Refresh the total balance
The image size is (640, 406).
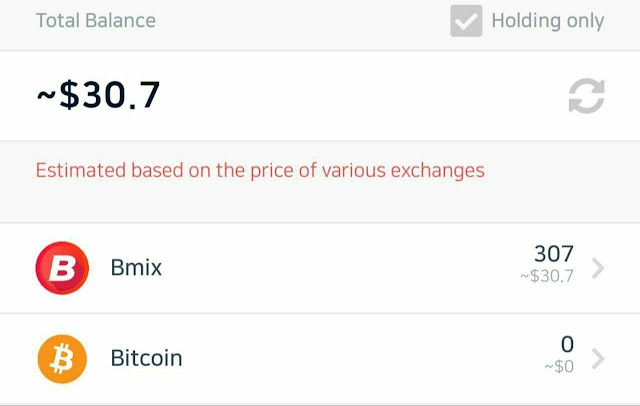tap(587, 96)
